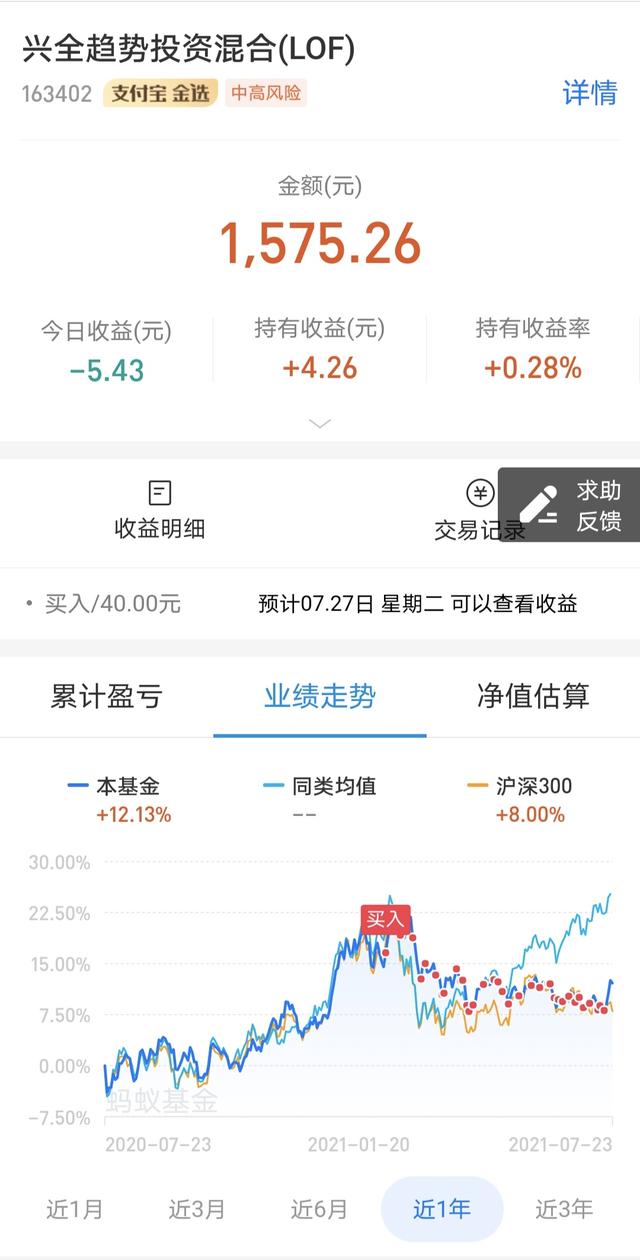Show the 近3月 chart range
This screenshot has height=1260, width=640.
click(197, 1209)
